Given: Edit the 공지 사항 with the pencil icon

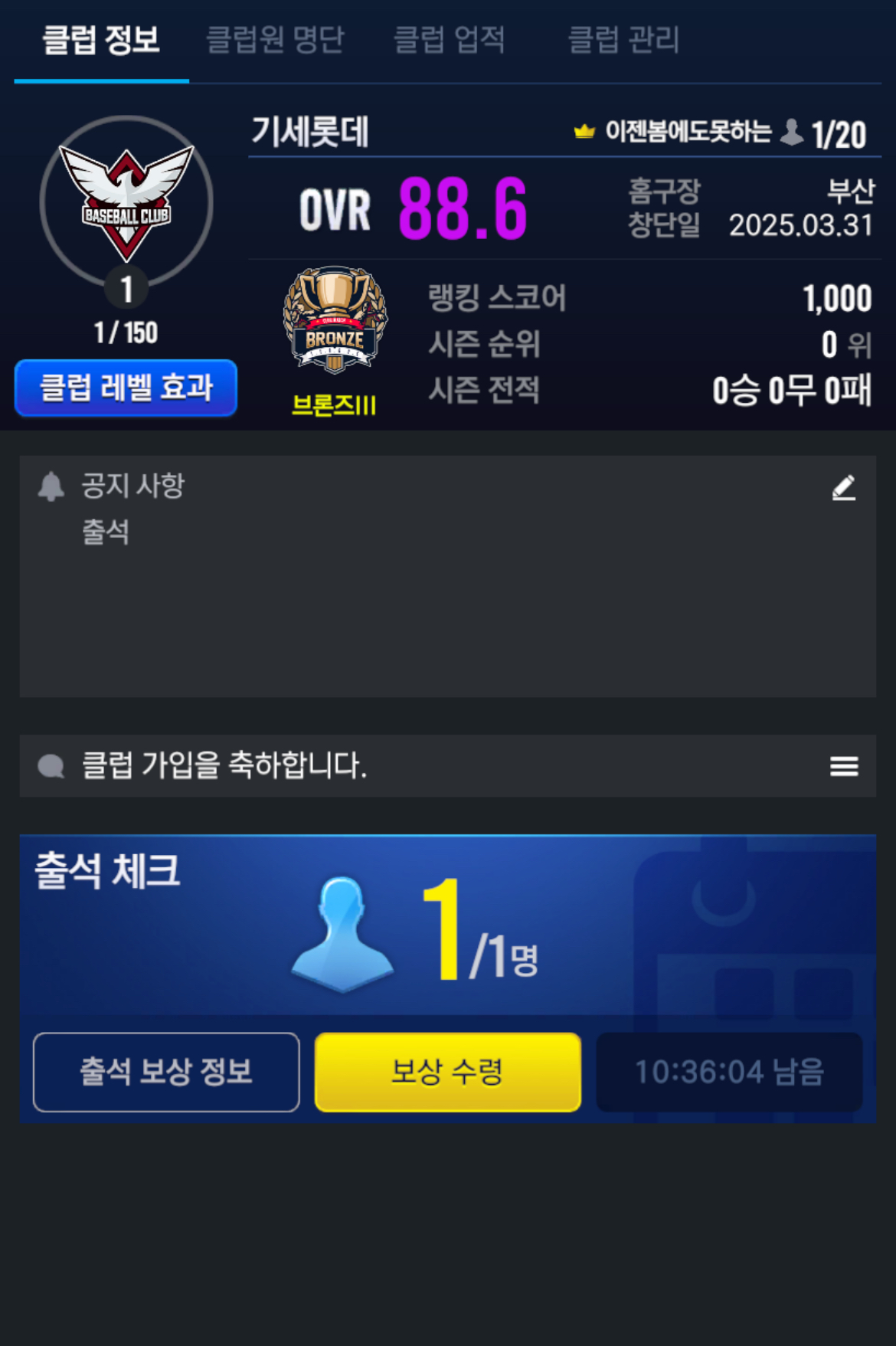Looking at the screenshot, I should point(843,488).
